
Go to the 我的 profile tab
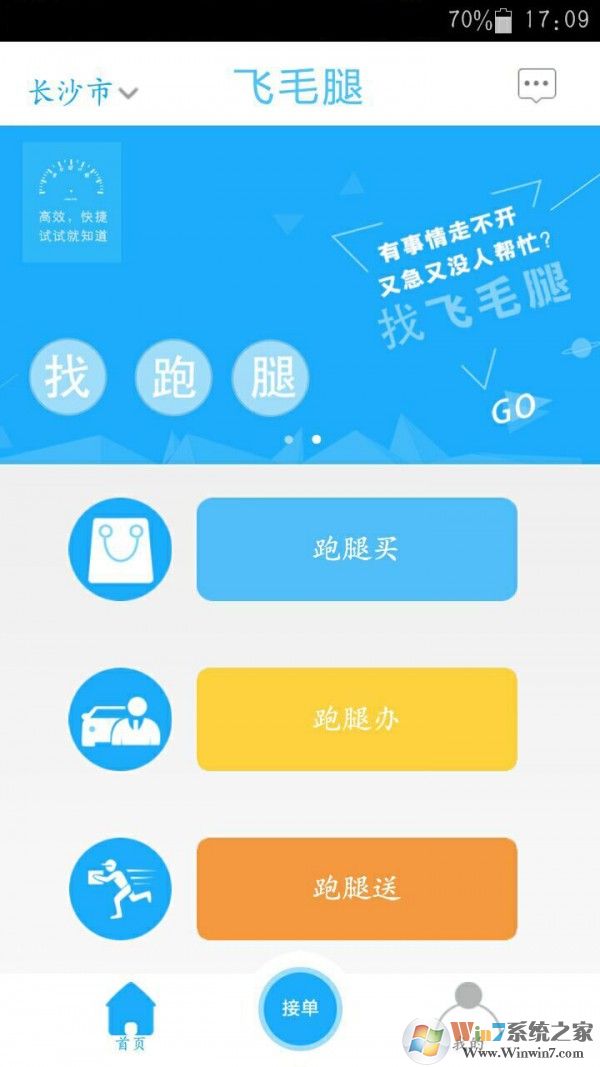(467, 1017)
